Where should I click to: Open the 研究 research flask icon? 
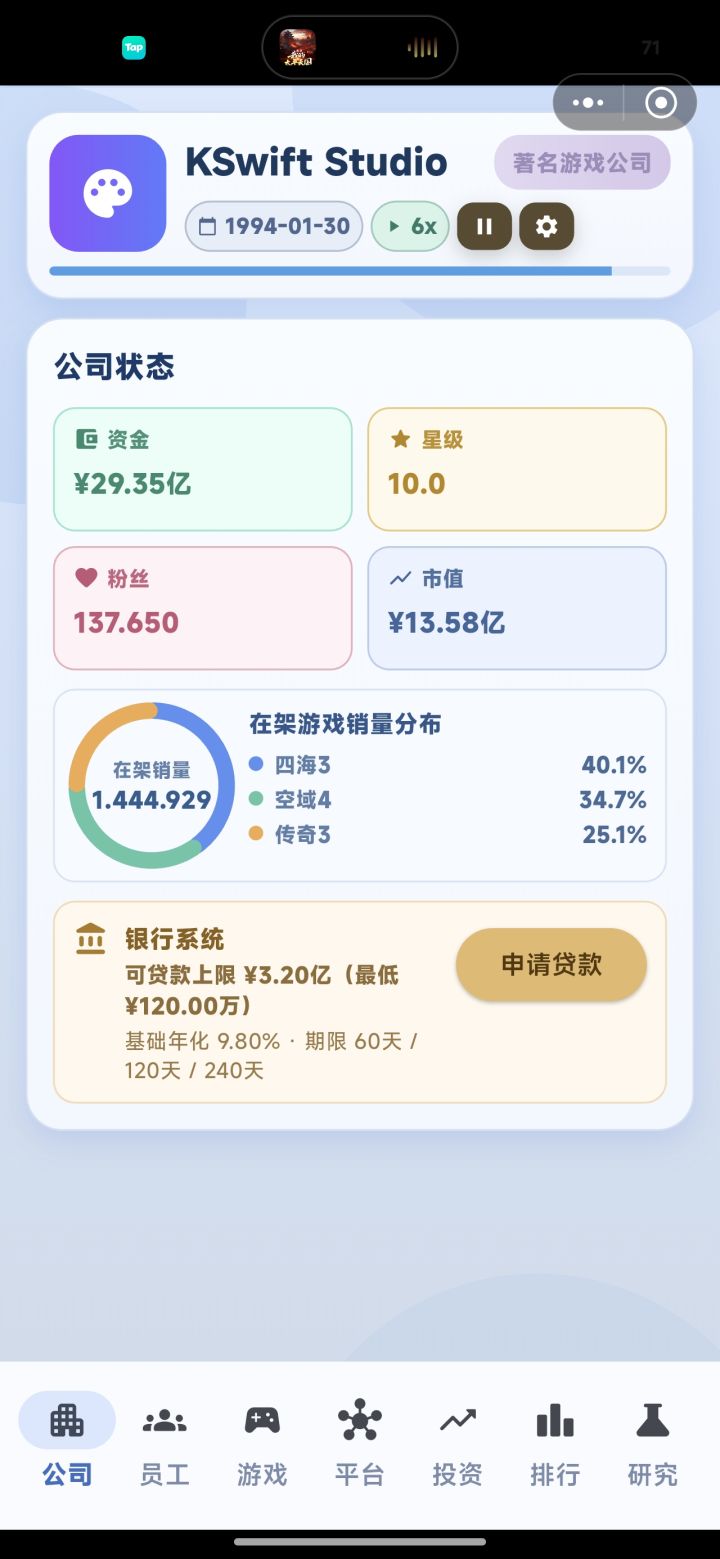pyautogui.click(x=651, y=1440)
